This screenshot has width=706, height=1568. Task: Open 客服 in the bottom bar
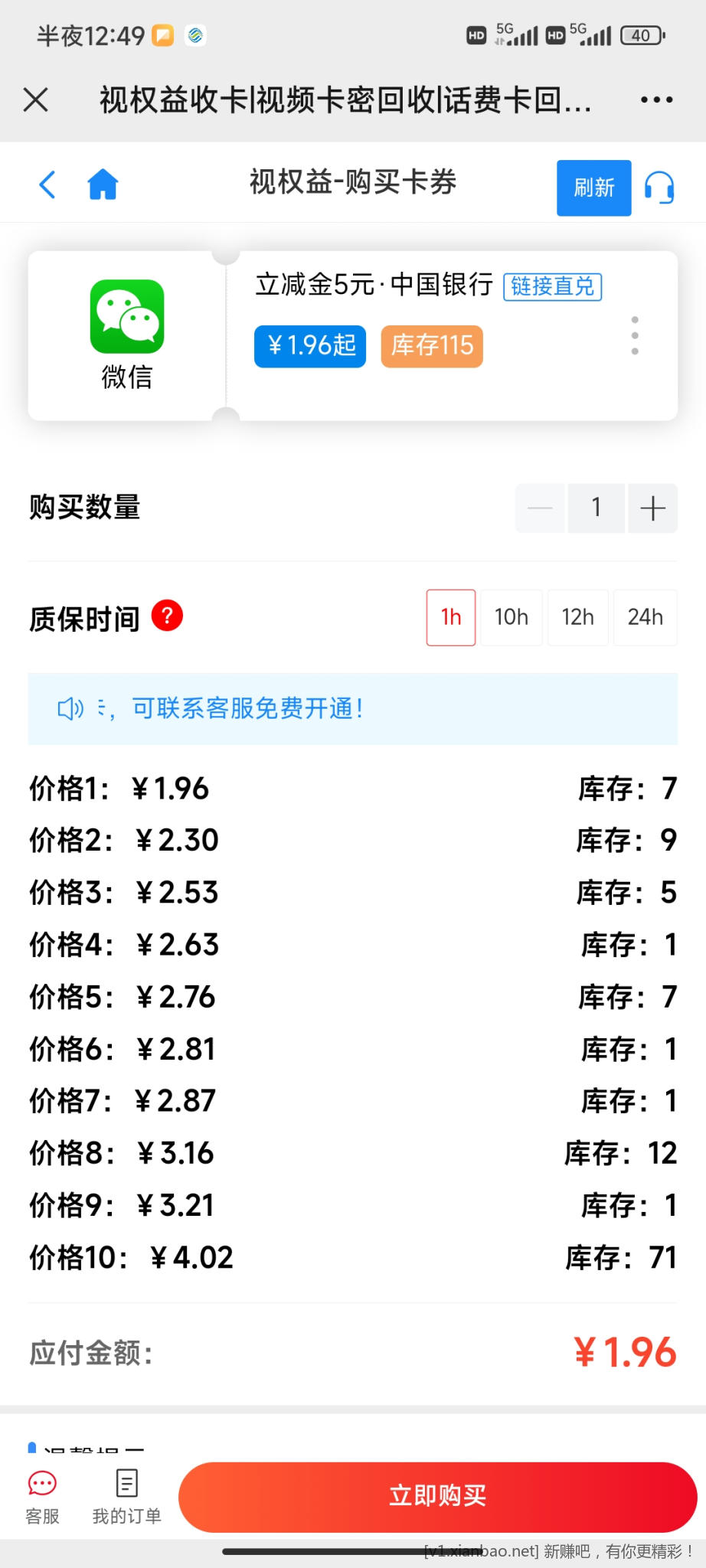click(x=42, y=1498)
